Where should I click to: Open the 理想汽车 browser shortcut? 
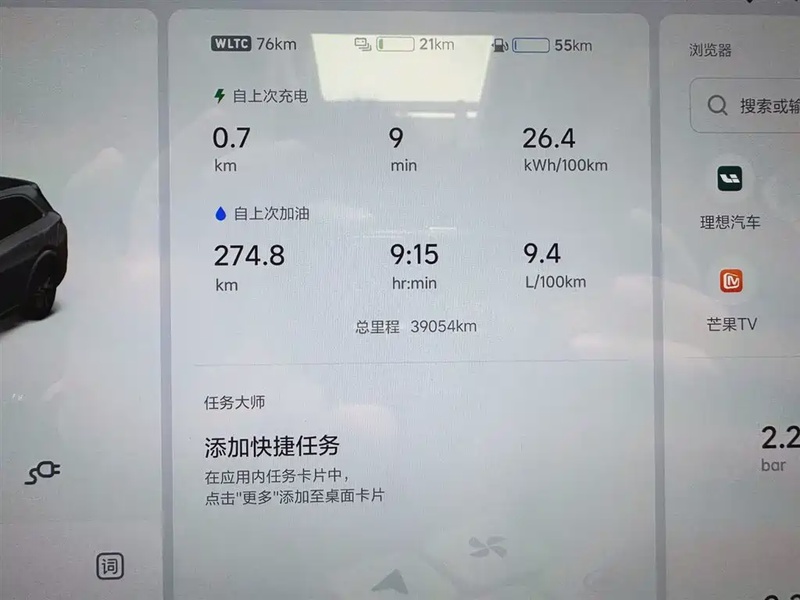[x=729, y=180]
